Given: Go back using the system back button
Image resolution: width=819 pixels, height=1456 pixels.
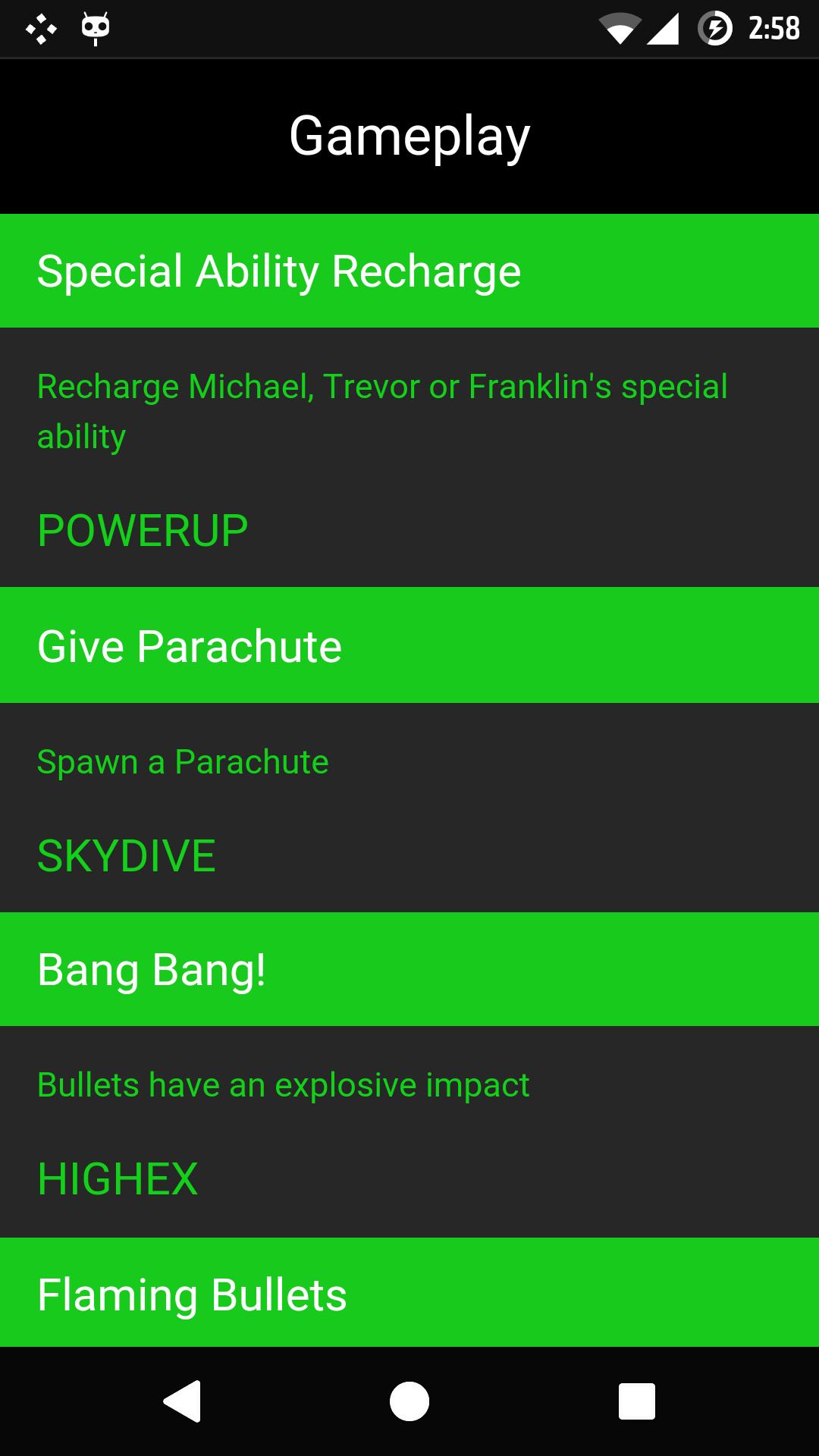Looking at the screenshot, I should [183, 1401].
